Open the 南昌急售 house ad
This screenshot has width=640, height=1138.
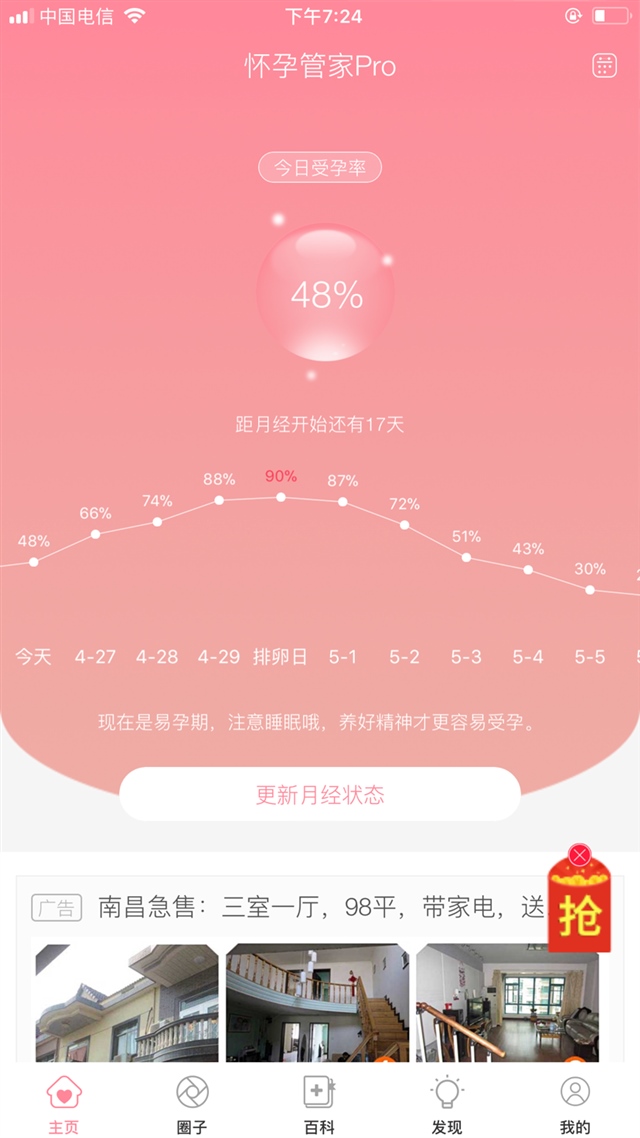click(x=320, y=908)
